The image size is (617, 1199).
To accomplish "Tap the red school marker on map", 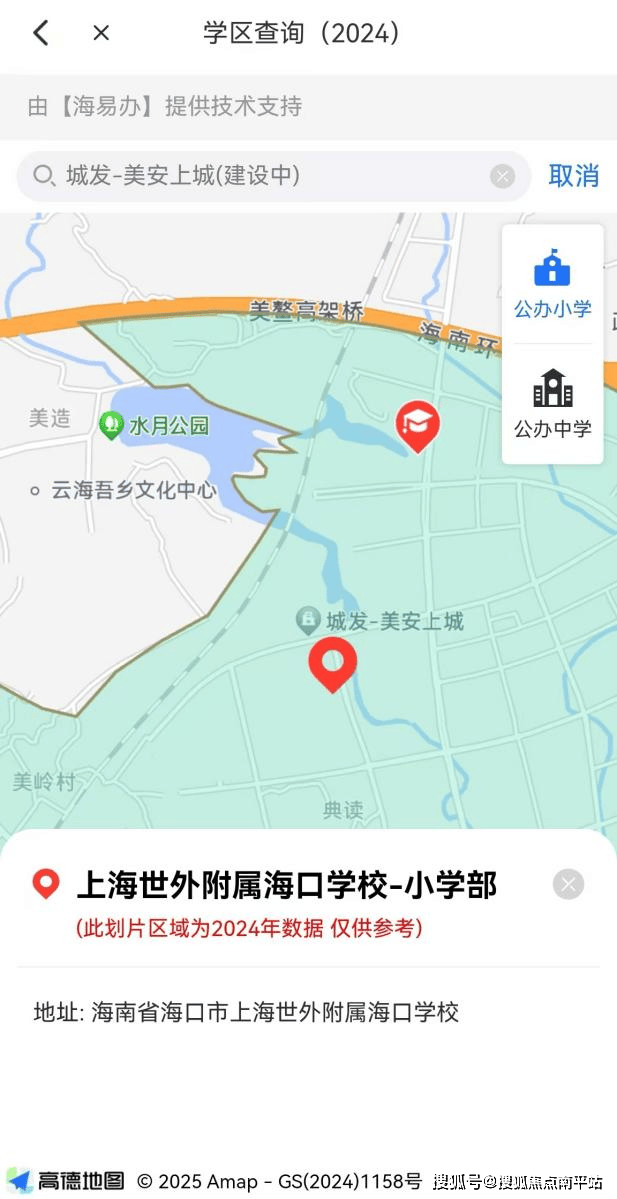I will 418,425.
